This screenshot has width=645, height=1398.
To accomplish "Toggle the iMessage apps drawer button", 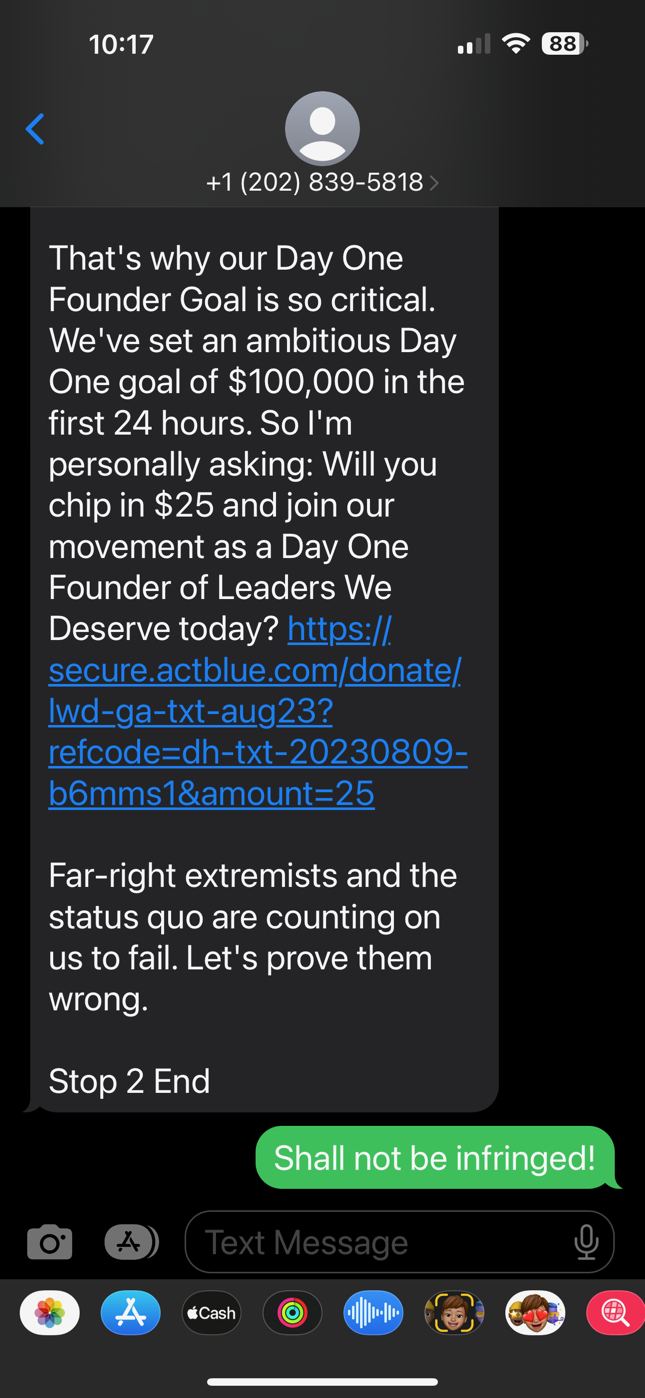I will click(131, 1242).
